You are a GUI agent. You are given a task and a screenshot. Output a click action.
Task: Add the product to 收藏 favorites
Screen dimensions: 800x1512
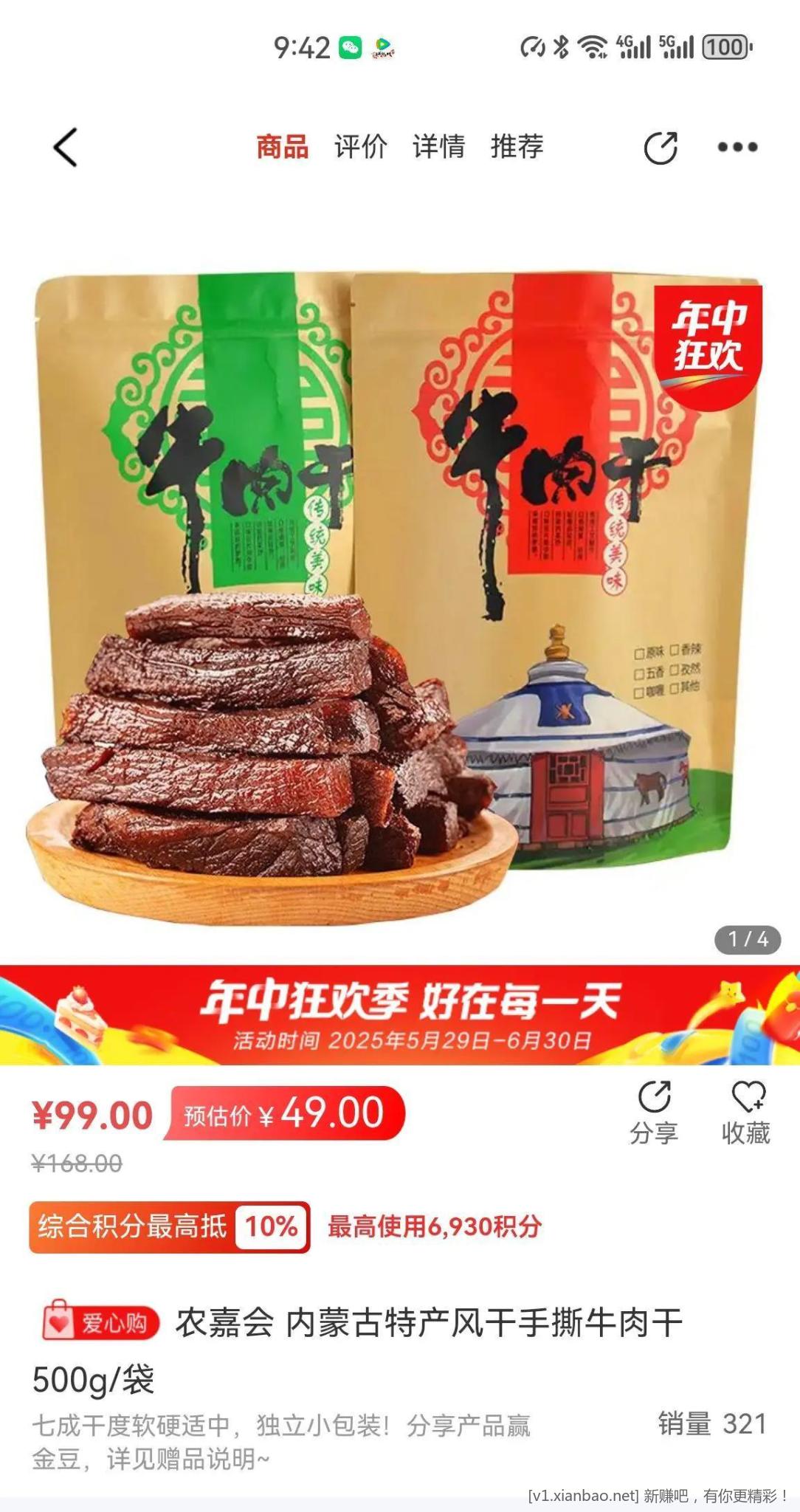tap(746, 1113)
